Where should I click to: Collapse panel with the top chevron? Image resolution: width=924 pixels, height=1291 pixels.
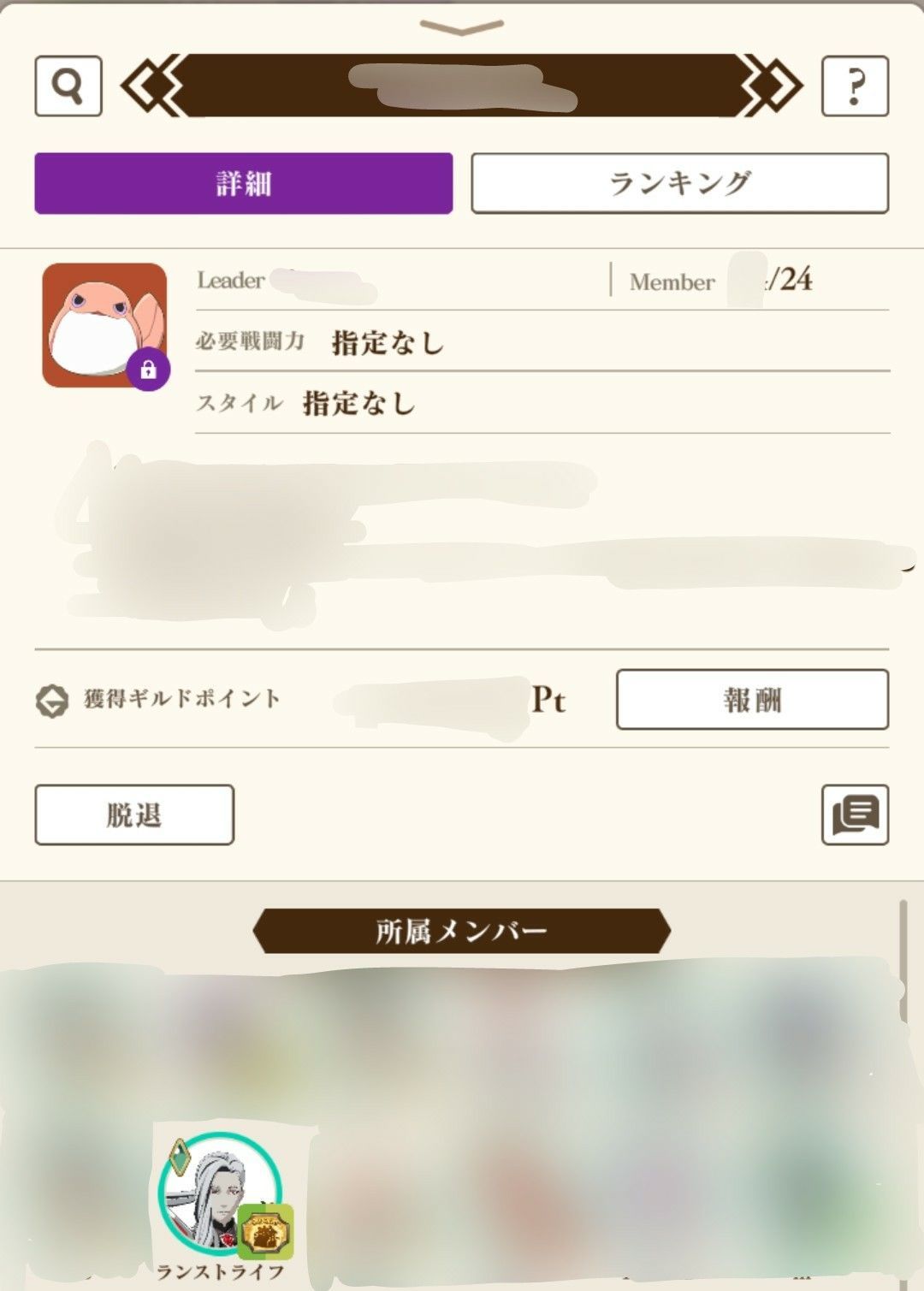point(462,28)
